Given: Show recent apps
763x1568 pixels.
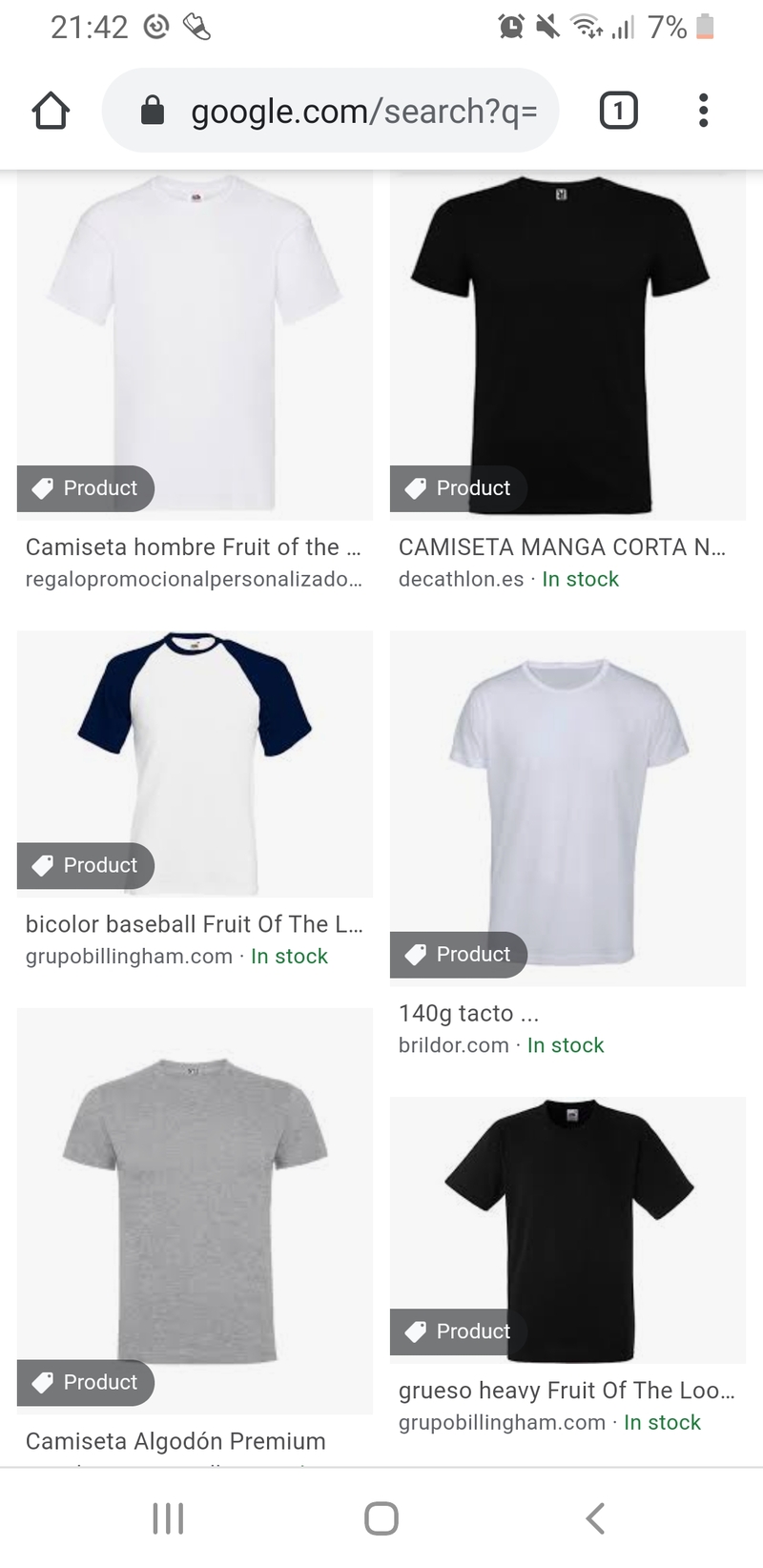Looking at the screenshot, I should [168, 1518].
